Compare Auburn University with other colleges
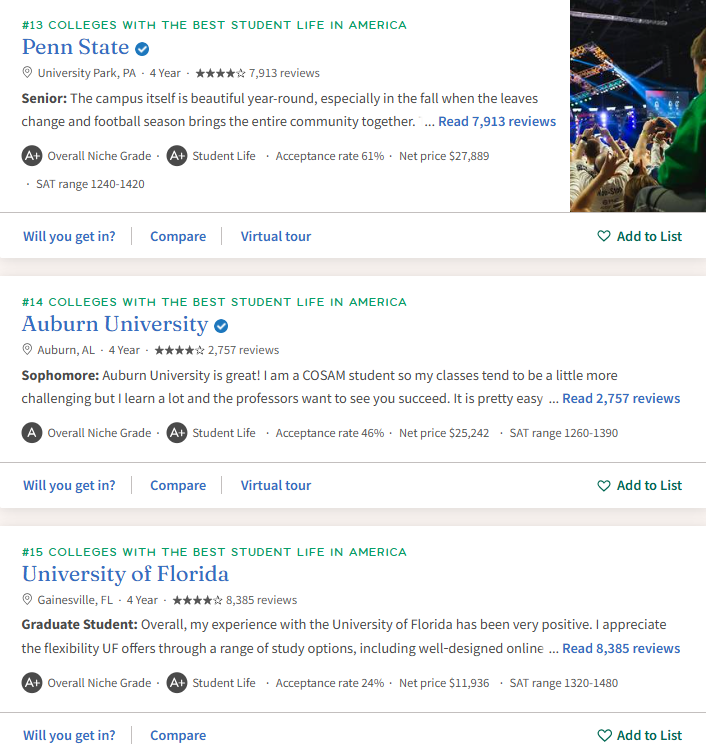The height and width of the screenshot is (756, 706). [178, 485]
